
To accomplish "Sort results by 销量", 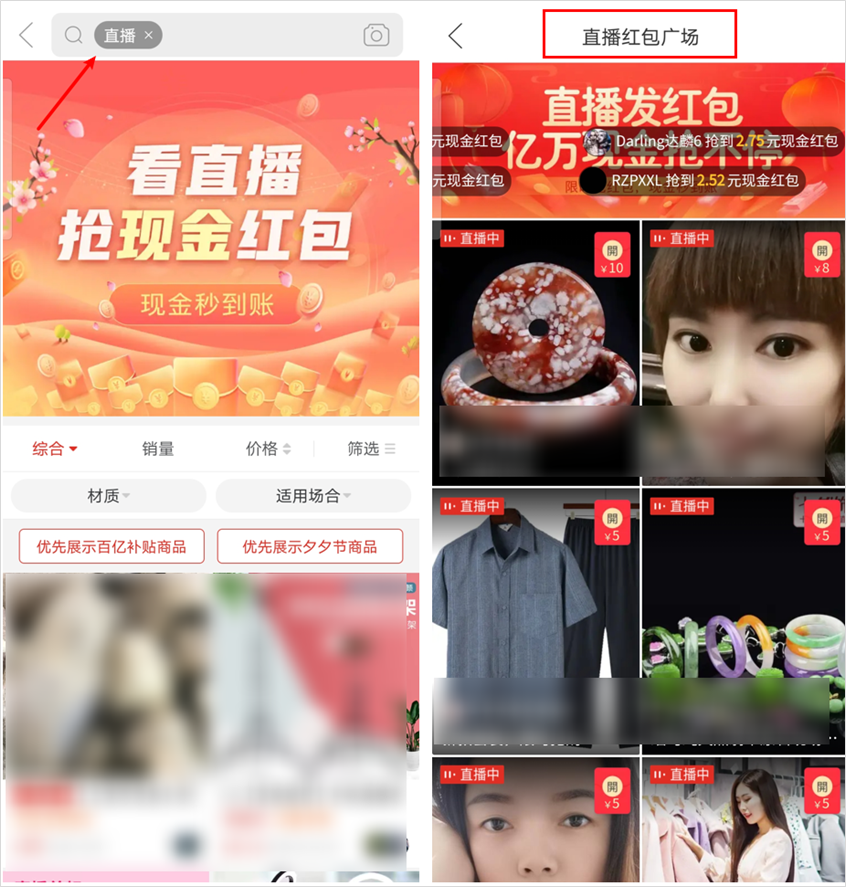I will (158, 449).
